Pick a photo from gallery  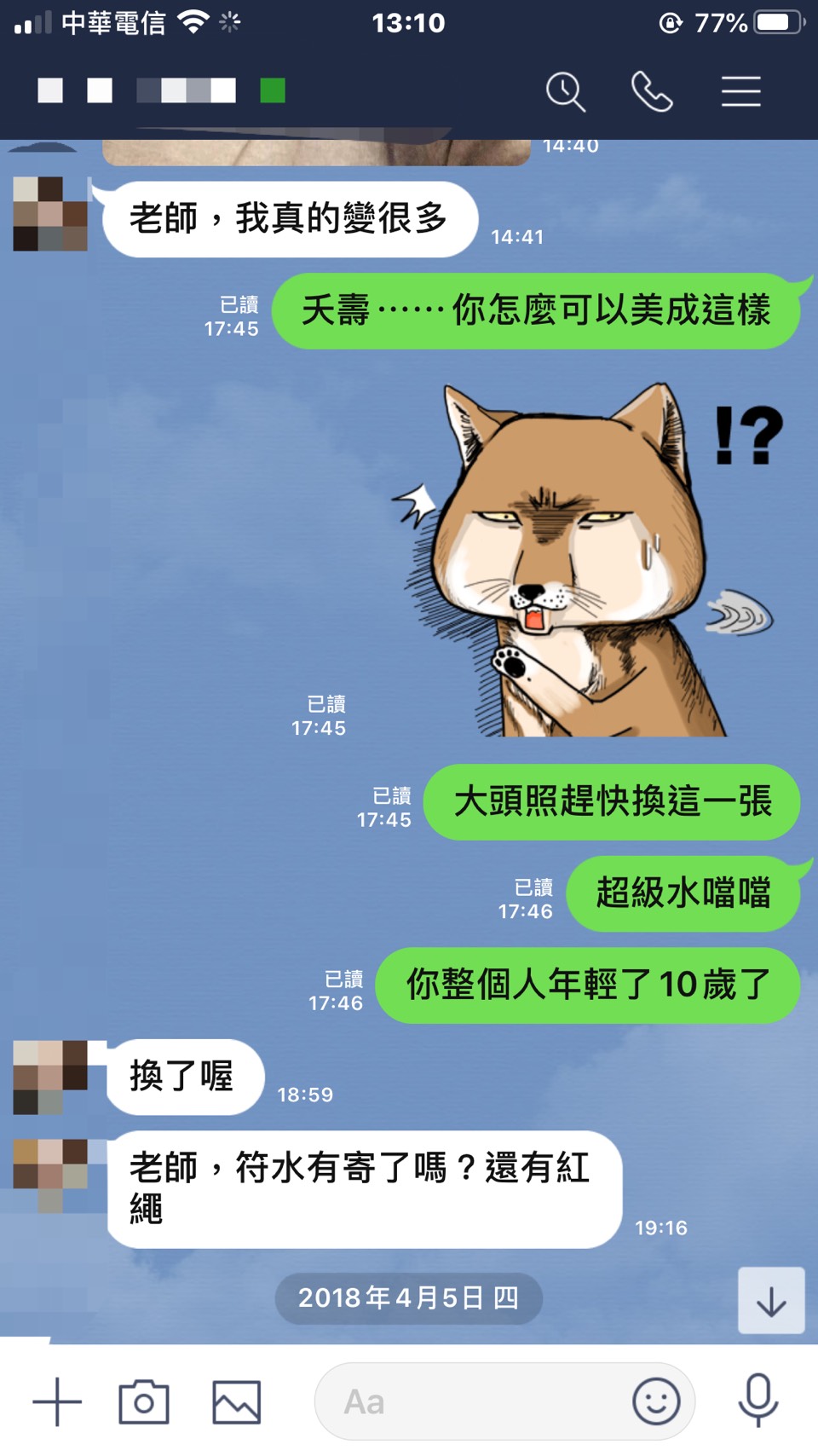coord(236,1401)
